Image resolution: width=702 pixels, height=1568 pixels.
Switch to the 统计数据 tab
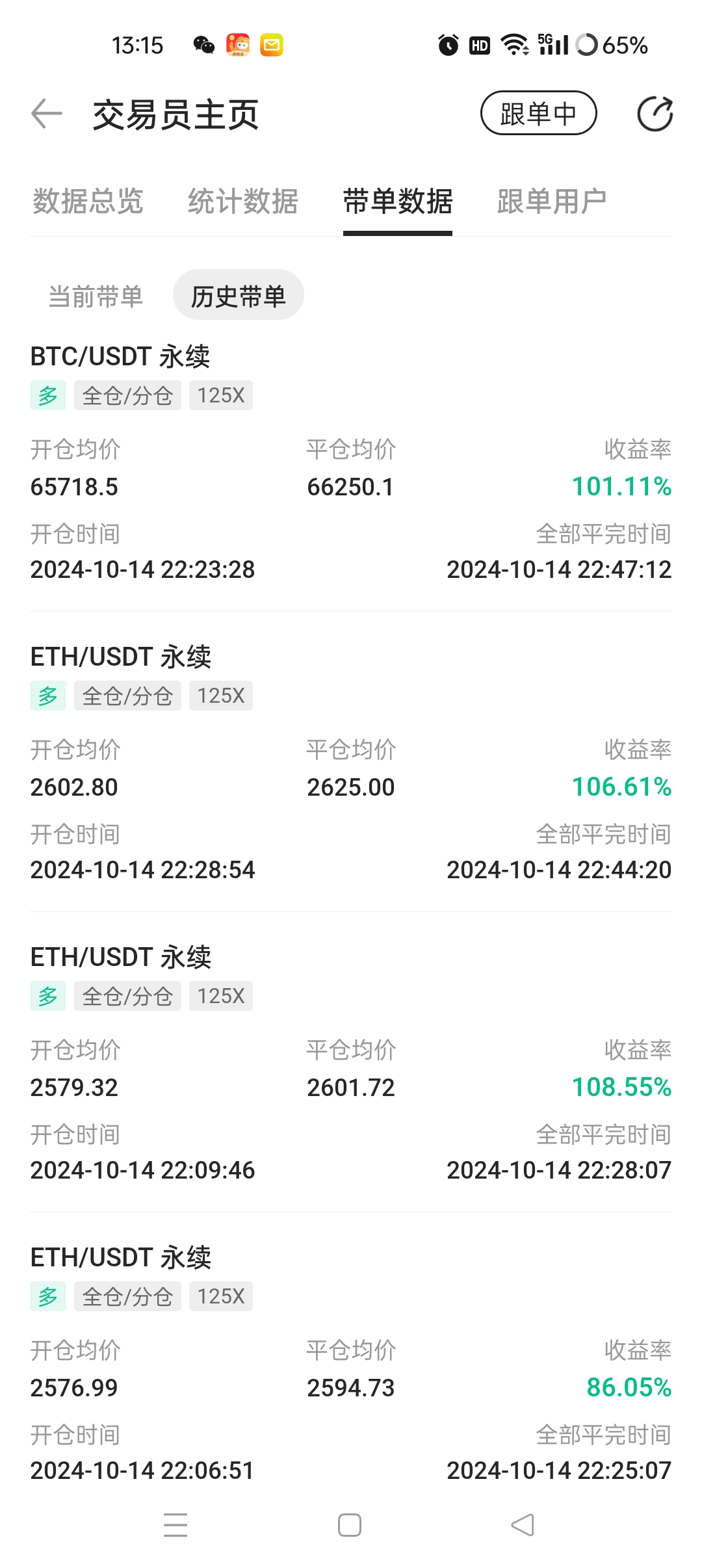point(242,202)
